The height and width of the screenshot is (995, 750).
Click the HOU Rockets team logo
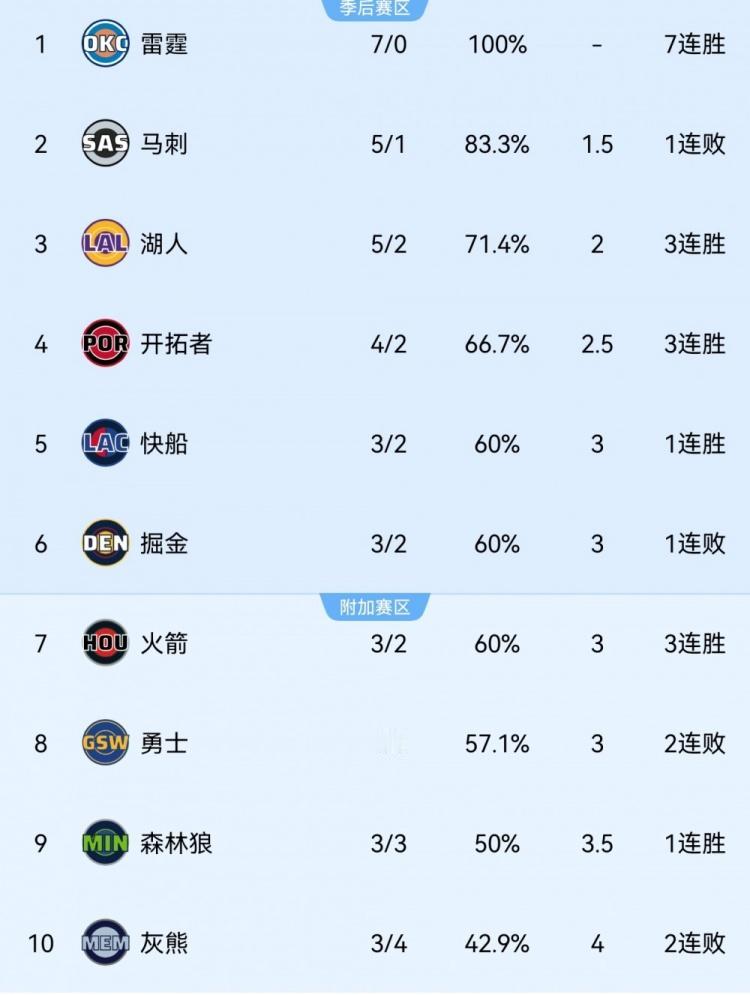[x=105, y=644]
